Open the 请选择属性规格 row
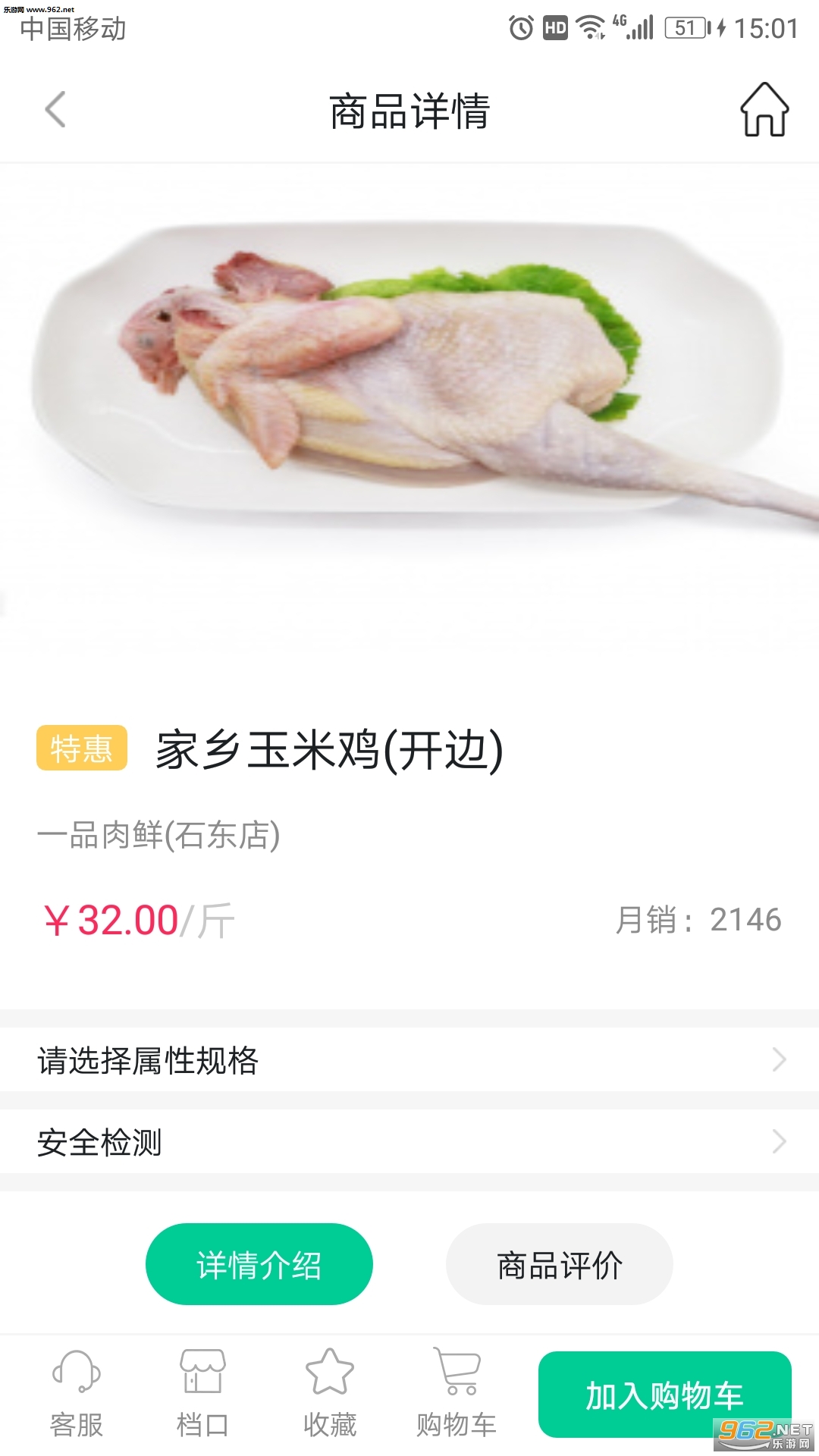The width and height of the screenshot is (819, 1456). click(x=409, y=1059)
